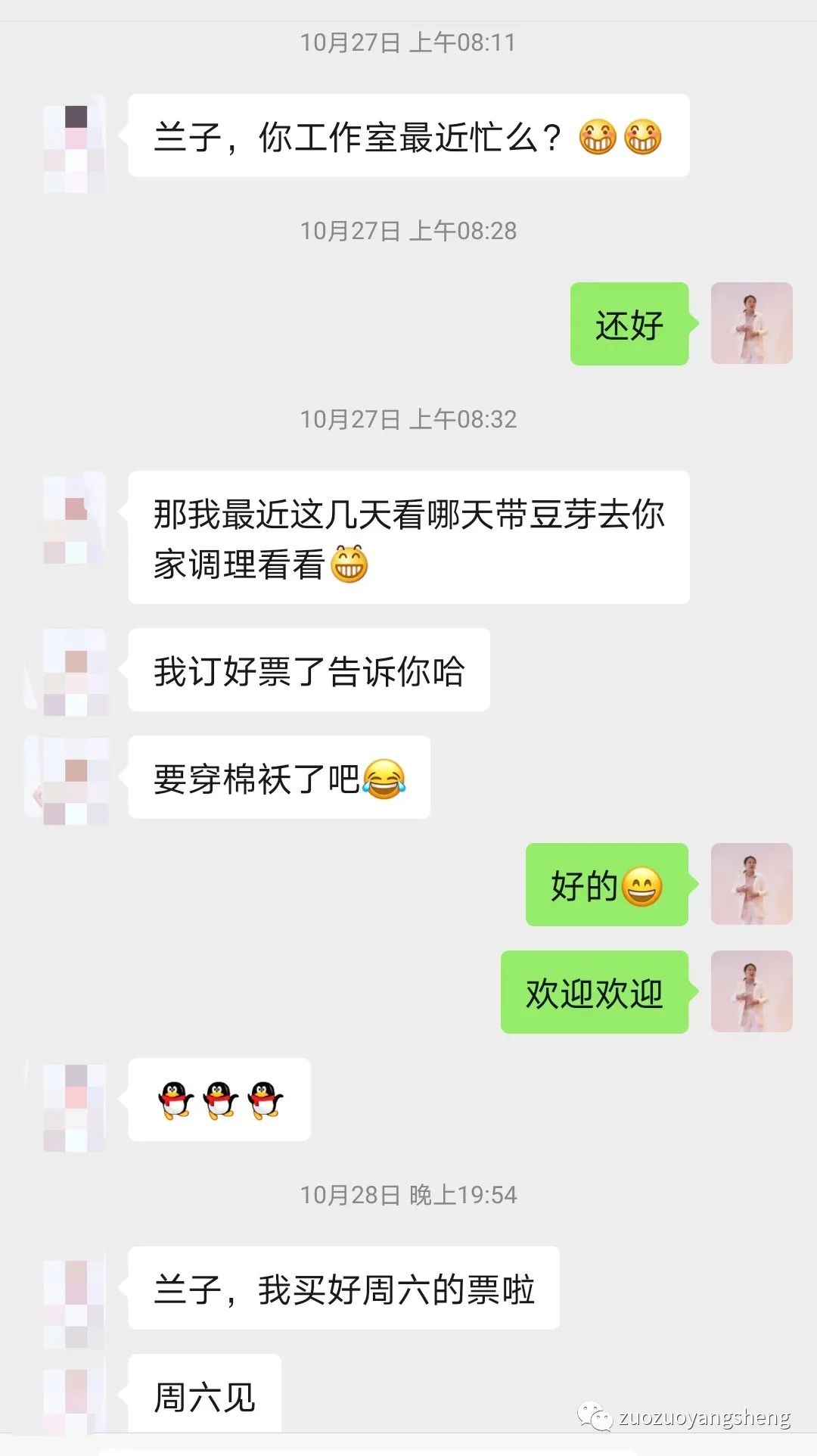The width and height of the screenshot is (817, 1456).
Task: Tap the timestamp '10月27日 上午08:11'
Action: 408,43
